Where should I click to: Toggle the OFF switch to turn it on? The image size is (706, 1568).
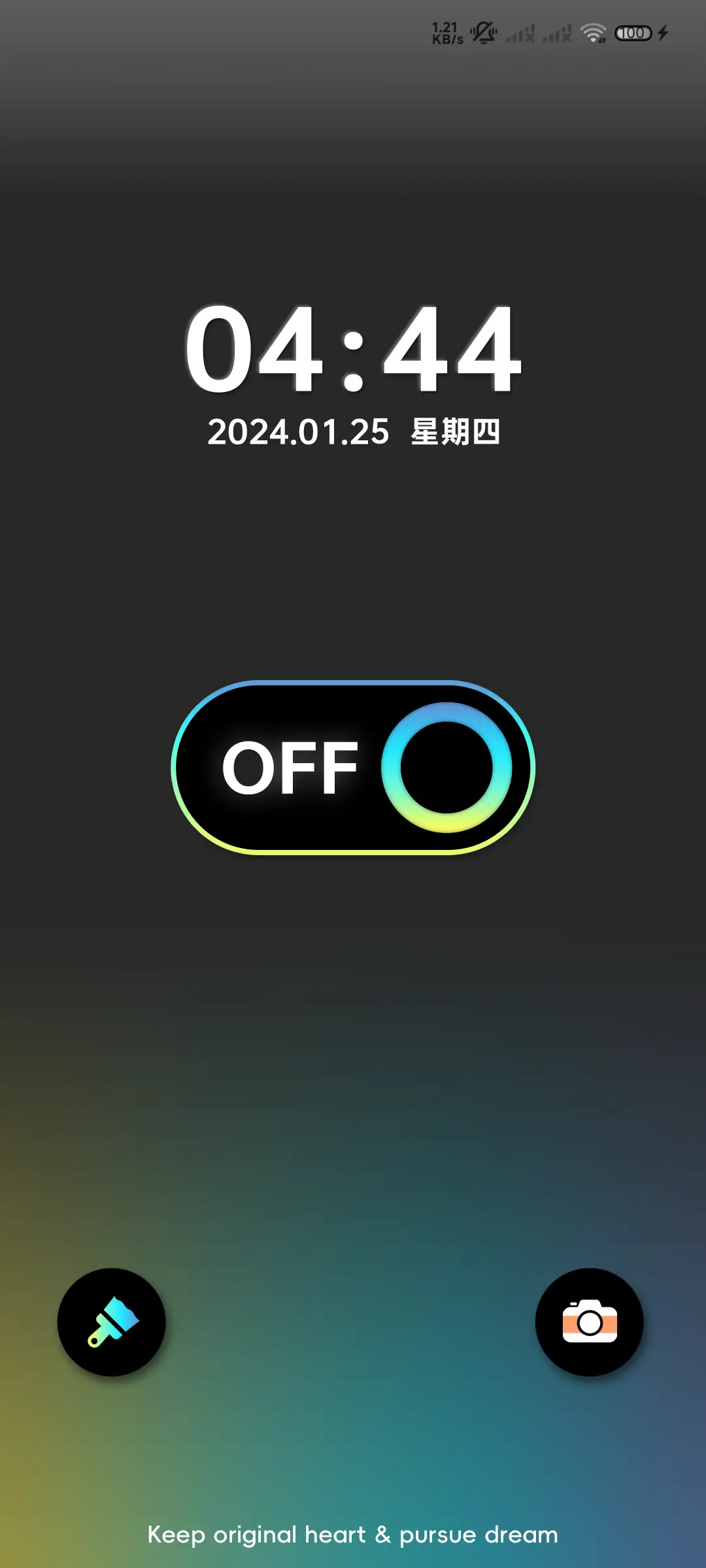point(353,768)
